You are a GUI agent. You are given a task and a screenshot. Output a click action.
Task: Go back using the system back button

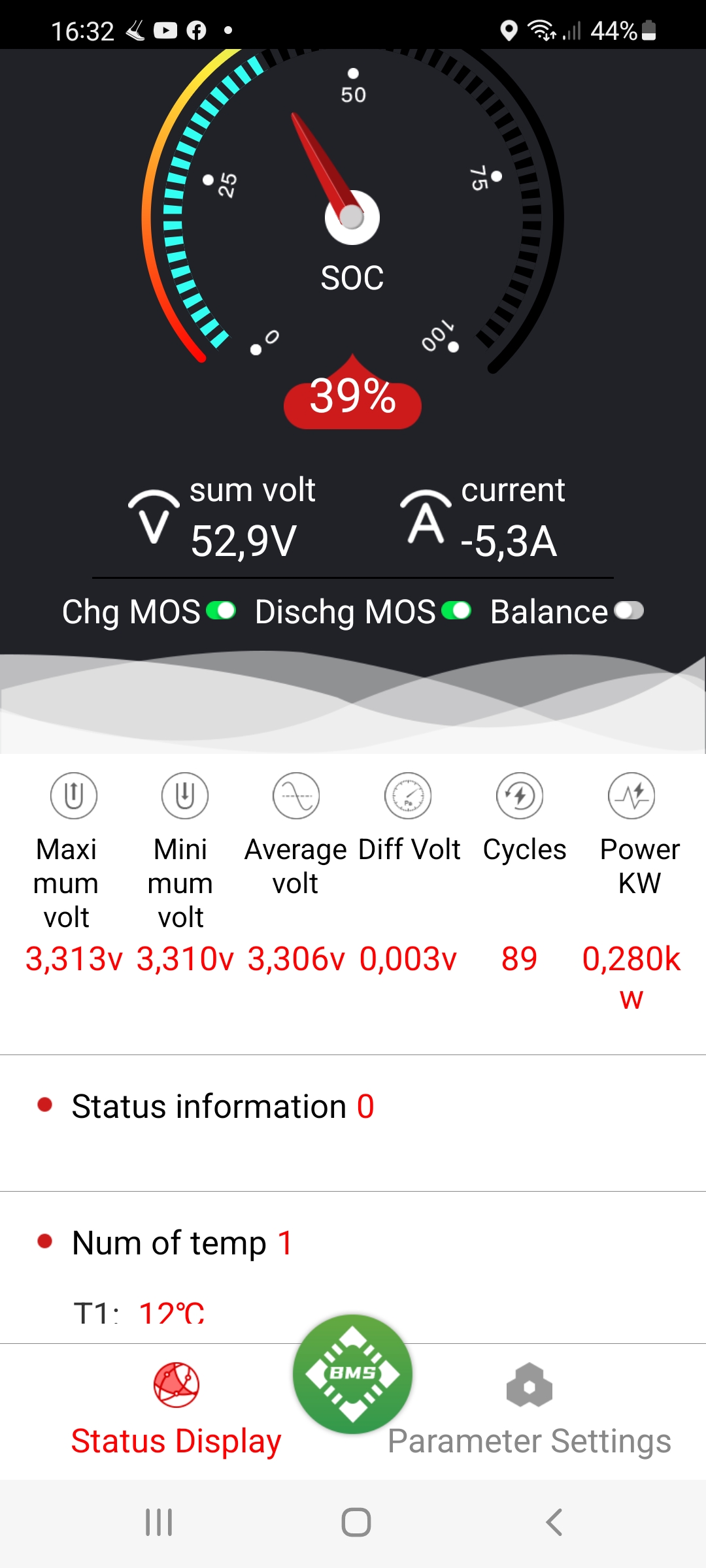pyautogui.click(x=554, y=1522)
